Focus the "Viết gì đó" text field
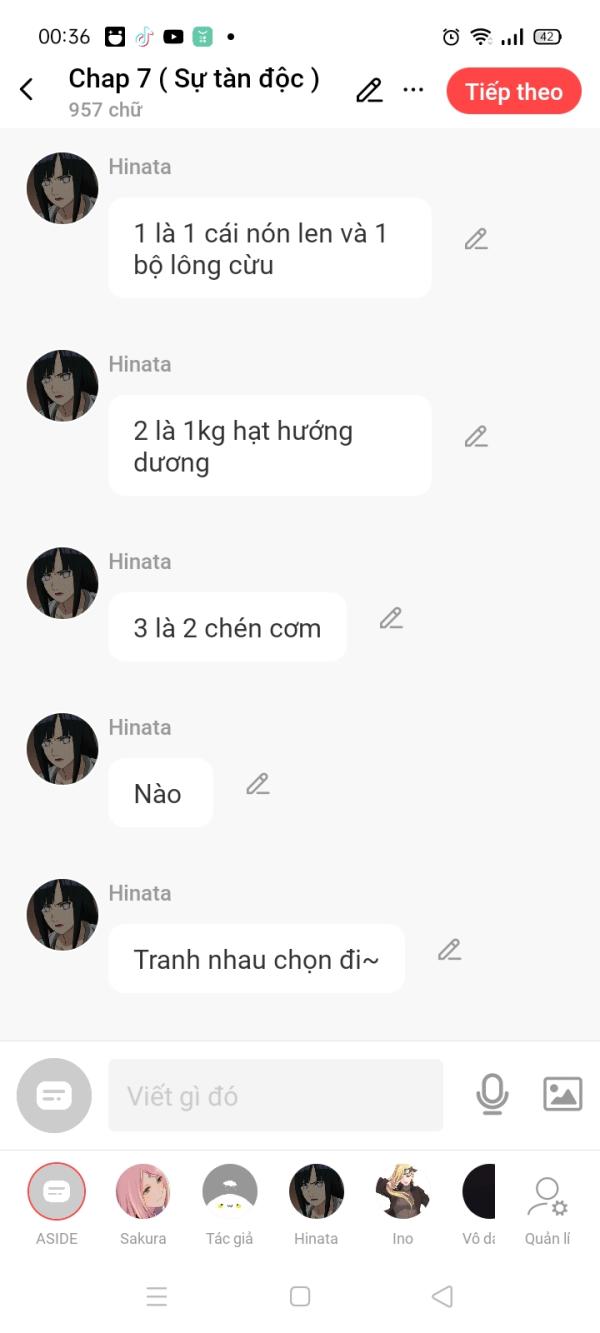Image resolution: width=600 pixels, height=1333 pixels. pos(275,1096)
